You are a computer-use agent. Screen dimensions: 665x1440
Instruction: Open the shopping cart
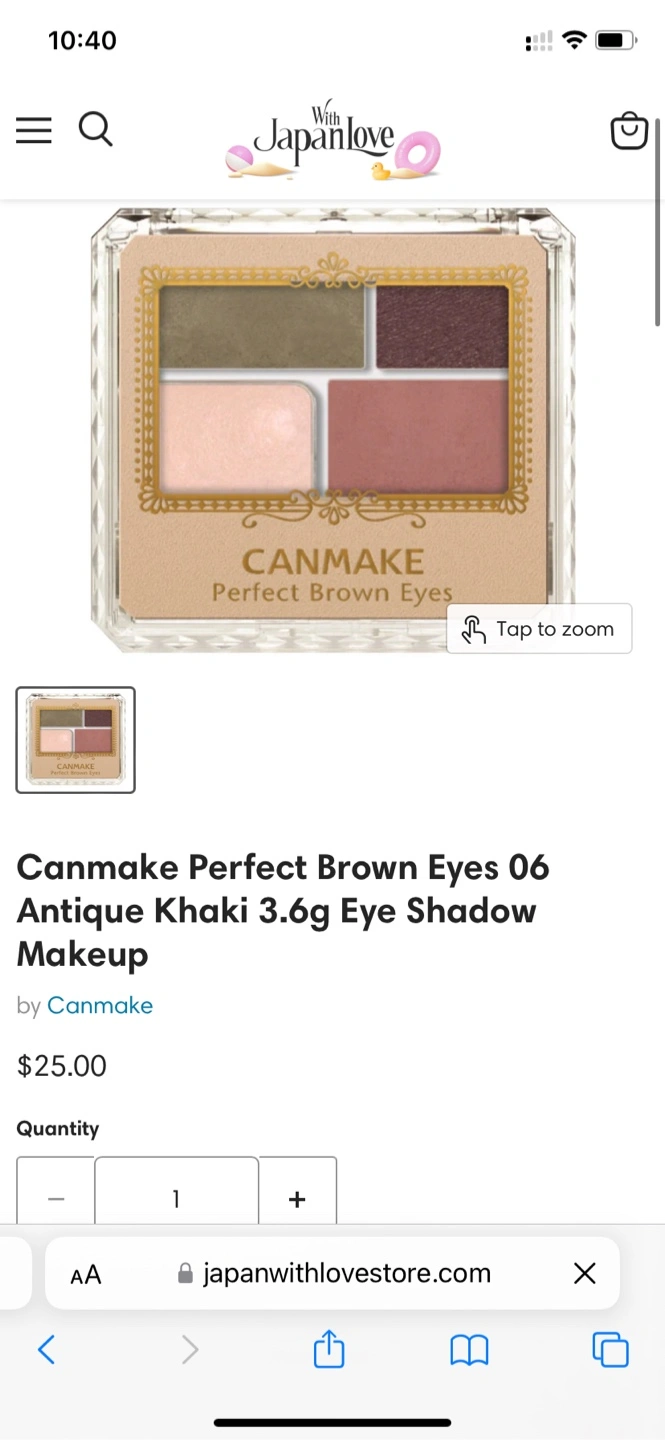(629, 130)
